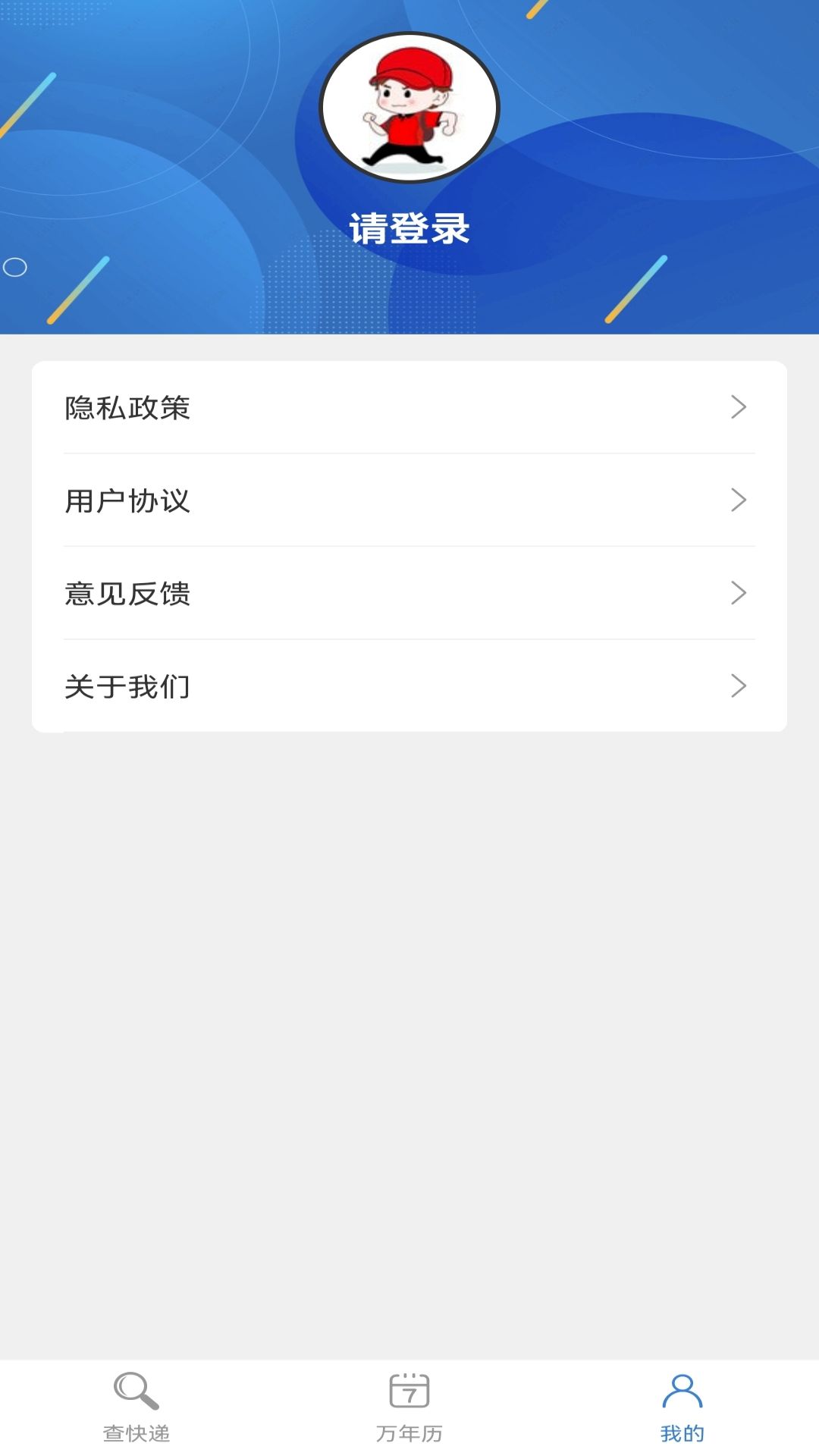The width and height of the screenshot is (819, 1456).
Task: Switch to the 查快递 tab
Action: pyautogui.click(x=136, y=1407)
